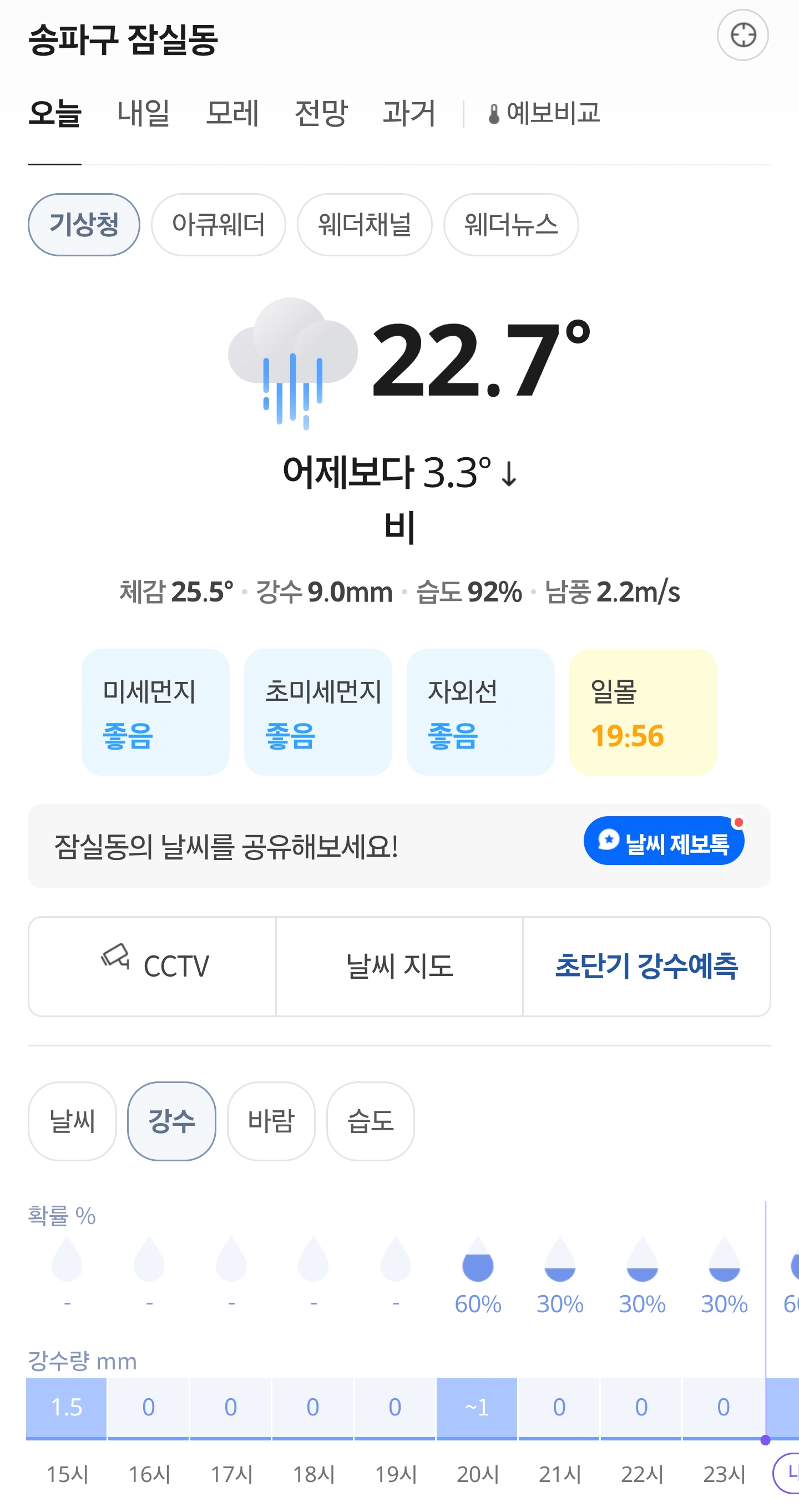Switch hourly chart to 날씨
This screenshot has width=799, height=1512.
point(72,1121)
